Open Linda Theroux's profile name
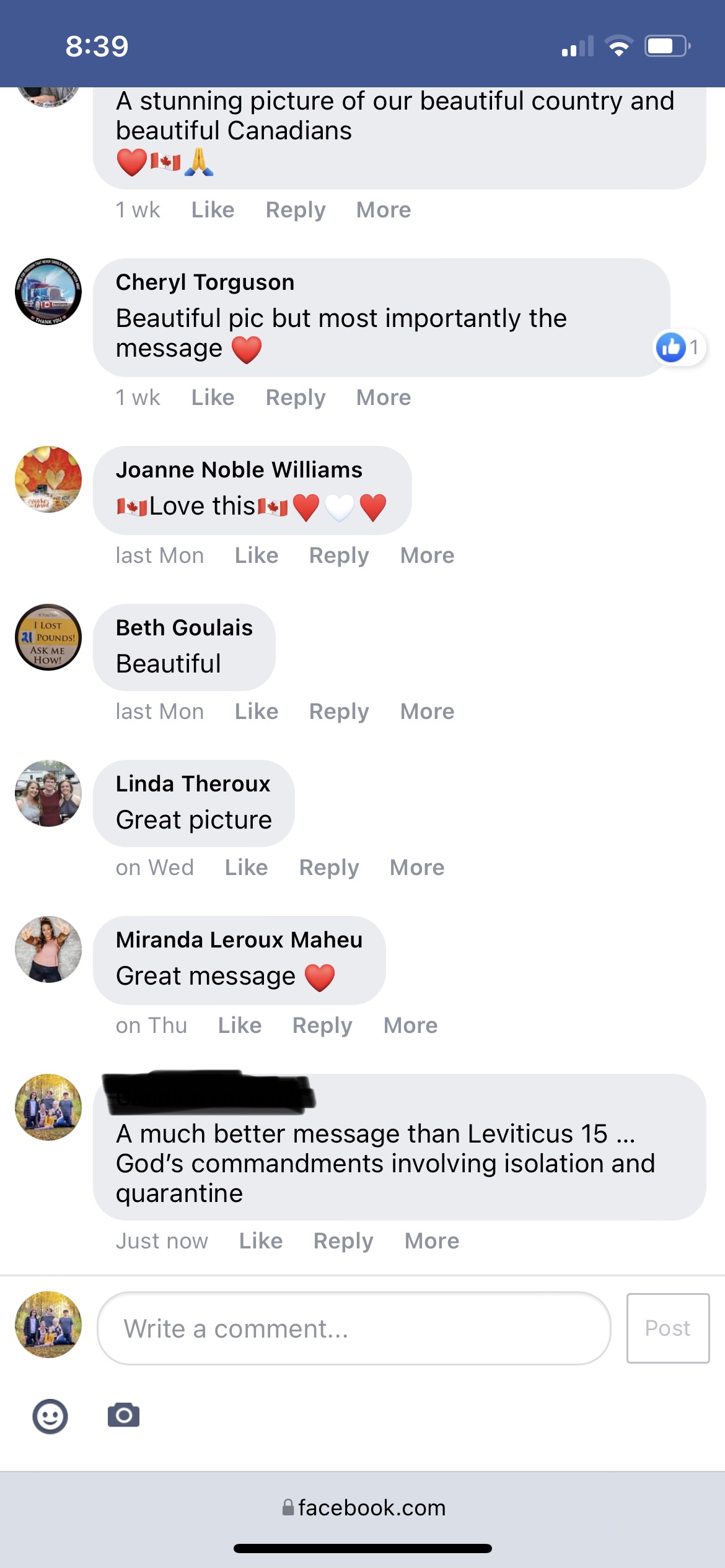This screenshot has height=1568, width=725. (193, 784)
